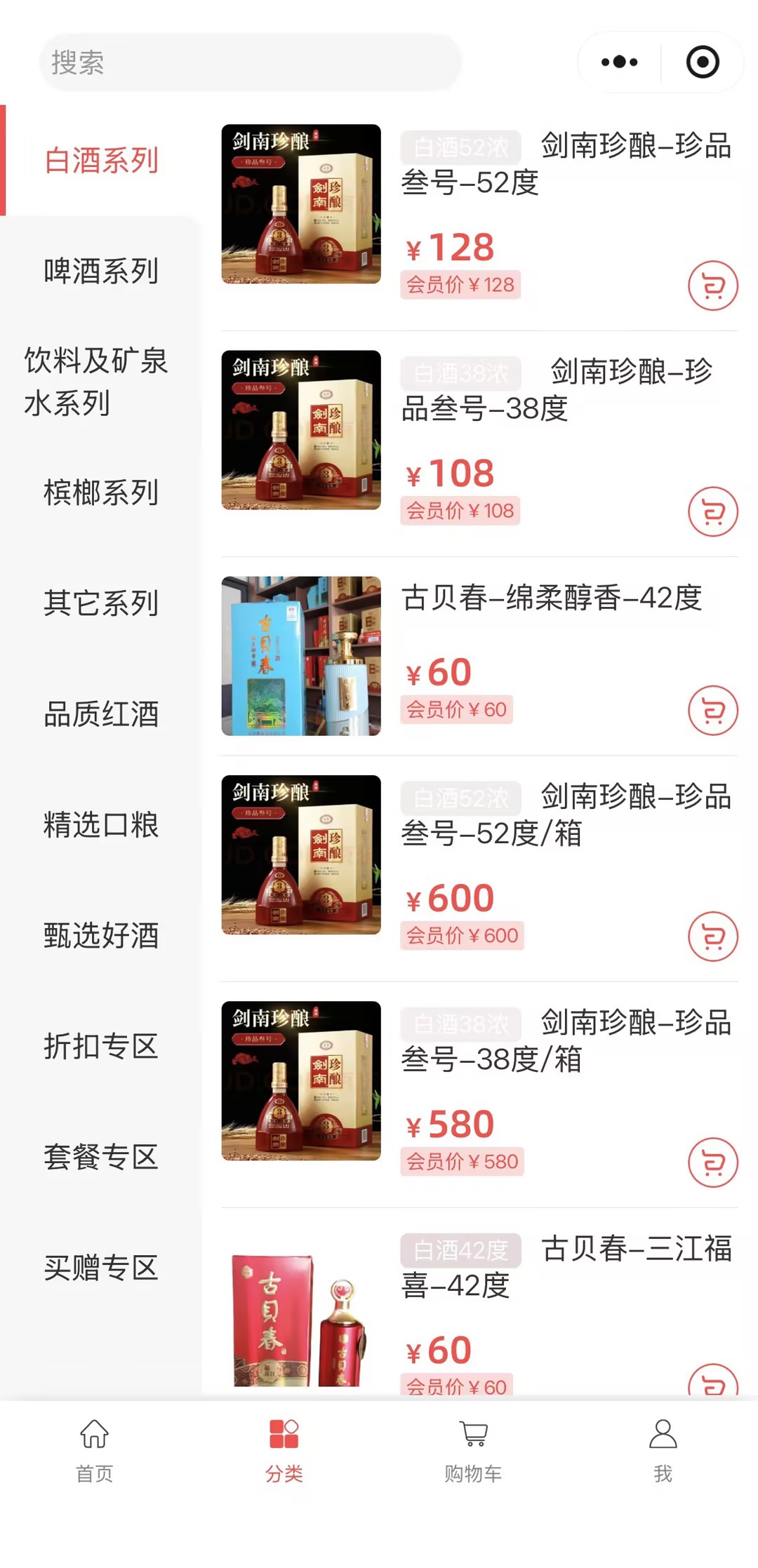This screenshot has height=1568, width=758.
Task: Add 剑南珍酿-珍品叁号-38度 (¥108) to cart
Action: tap(712, 511)
